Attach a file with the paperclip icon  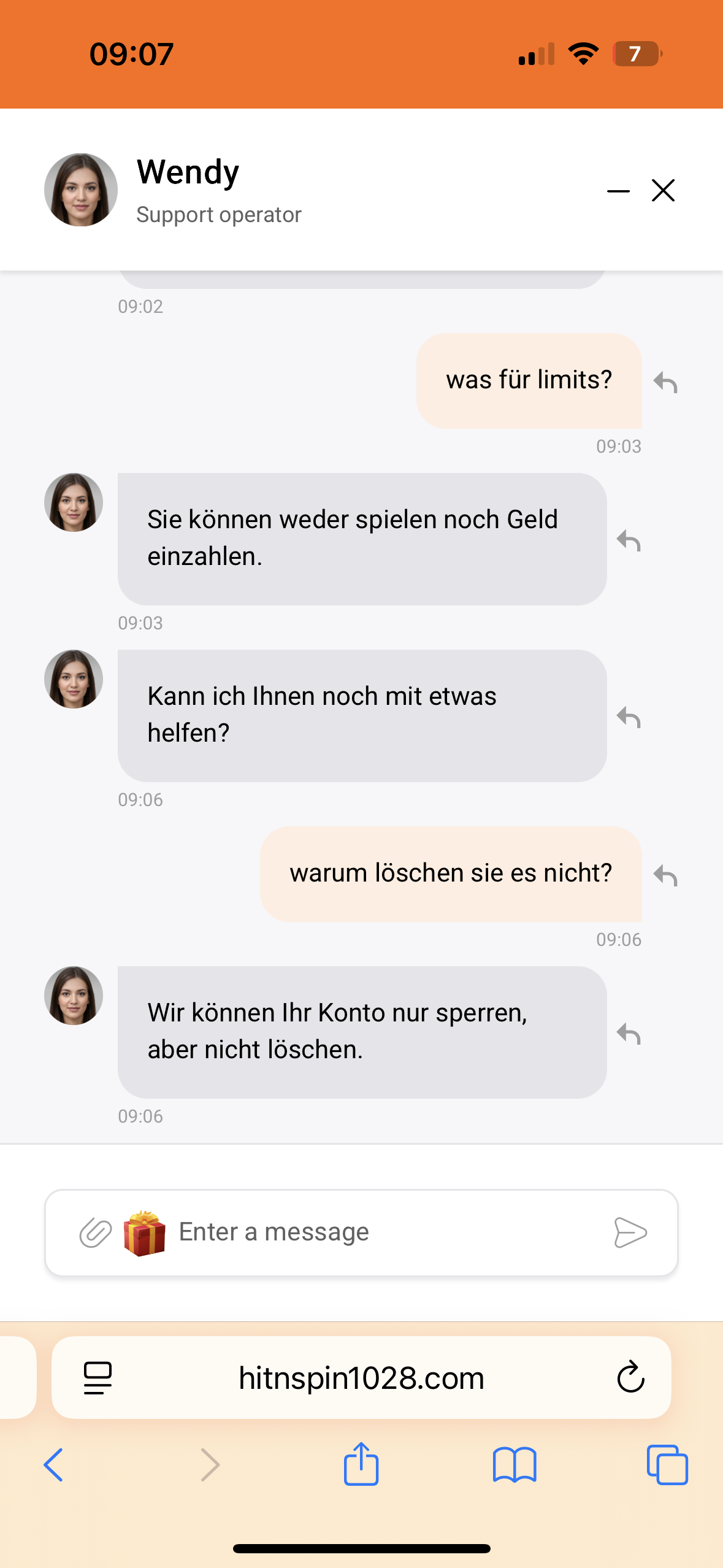pyautogui.click(x=96, y=1232)
